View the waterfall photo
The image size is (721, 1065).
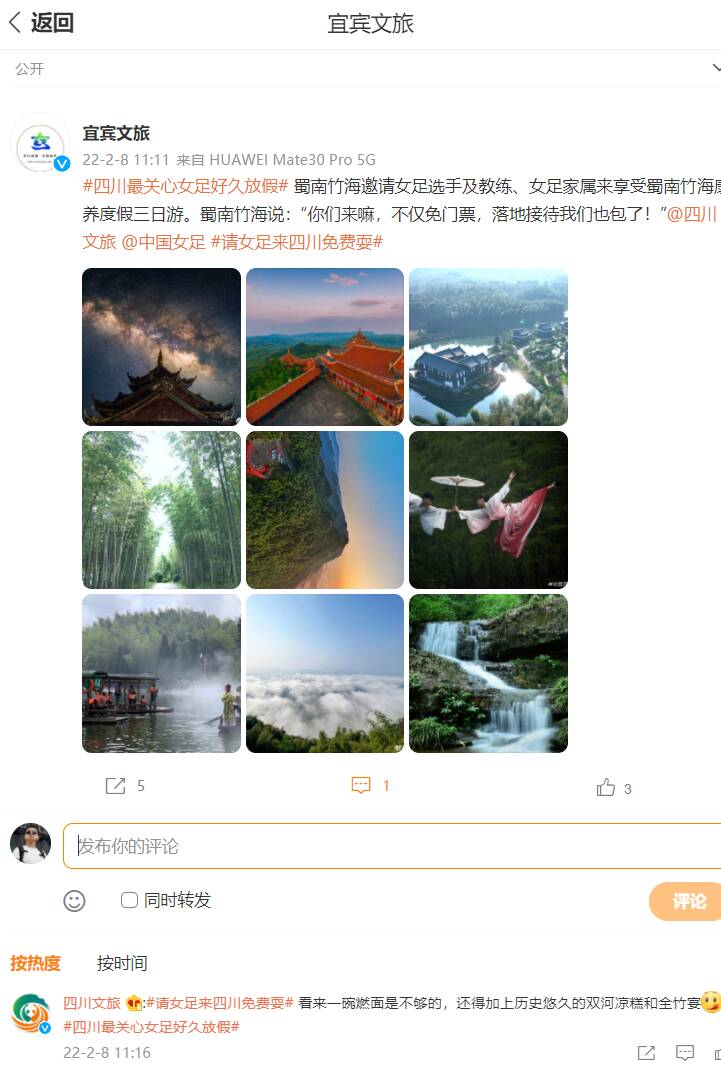pos(488,673)
